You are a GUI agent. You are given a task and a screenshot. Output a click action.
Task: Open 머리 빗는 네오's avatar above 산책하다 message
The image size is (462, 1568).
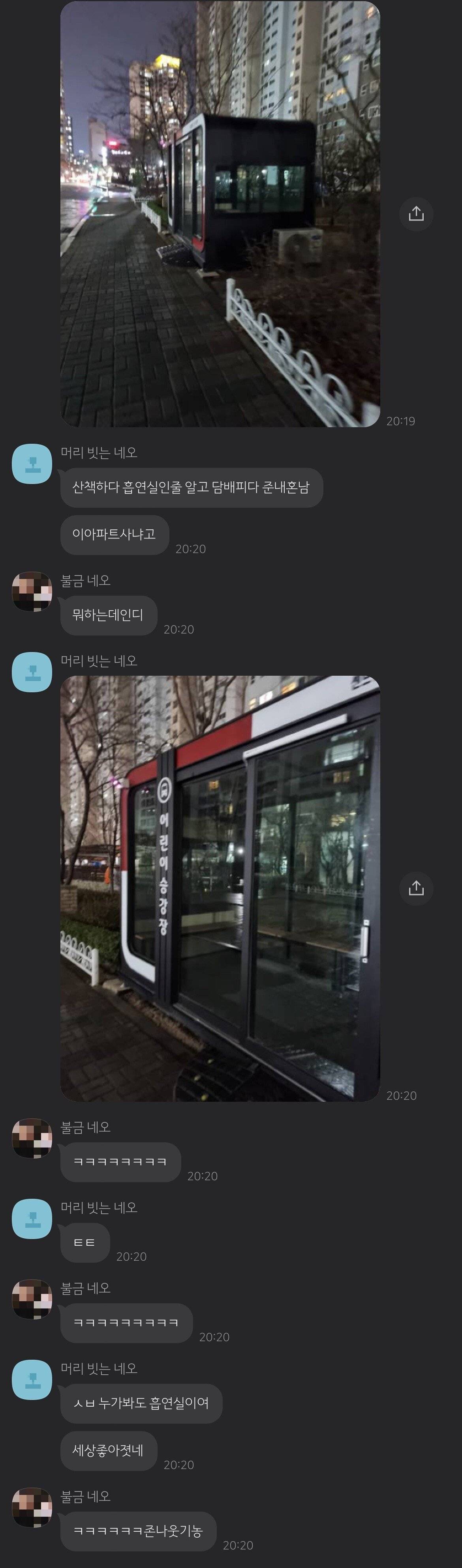click(x=32, y=464)
